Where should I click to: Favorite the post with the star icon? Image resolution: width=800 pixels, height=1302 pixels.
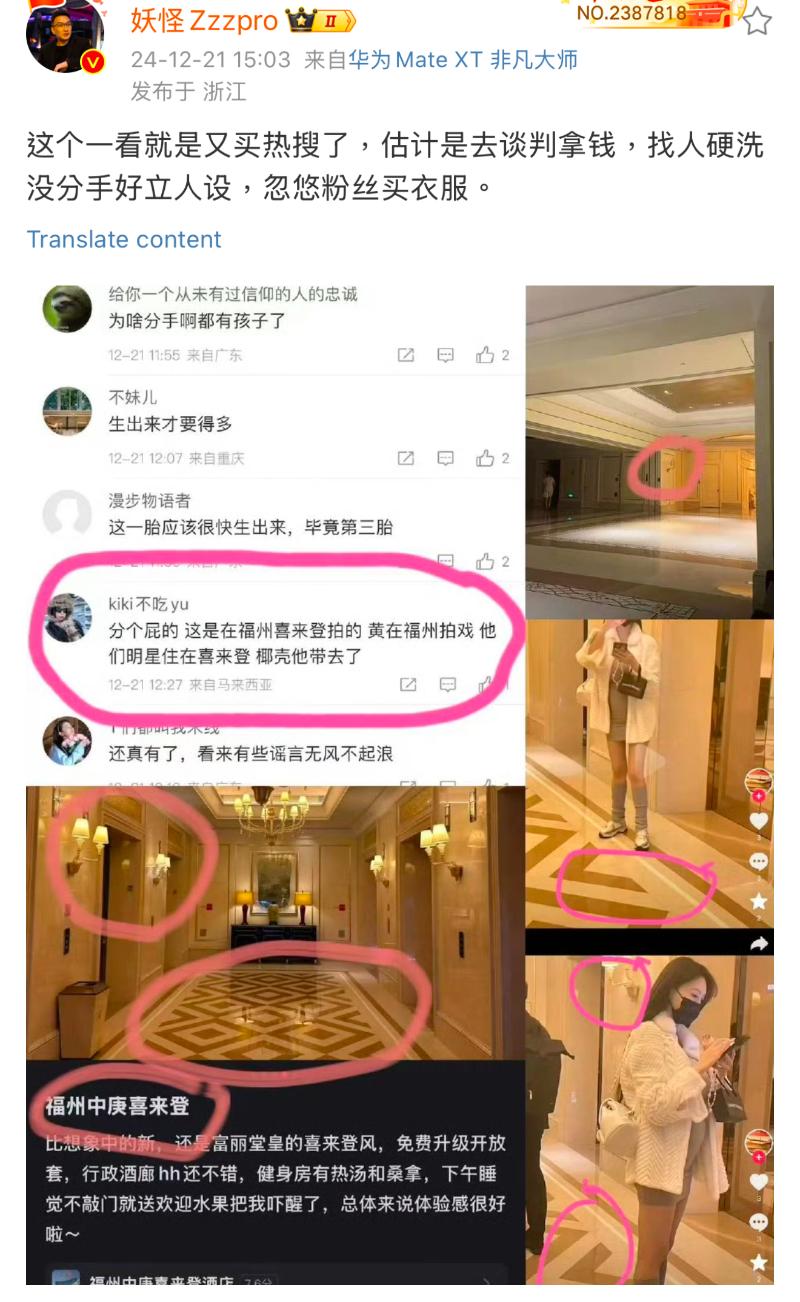coord(757,20)
